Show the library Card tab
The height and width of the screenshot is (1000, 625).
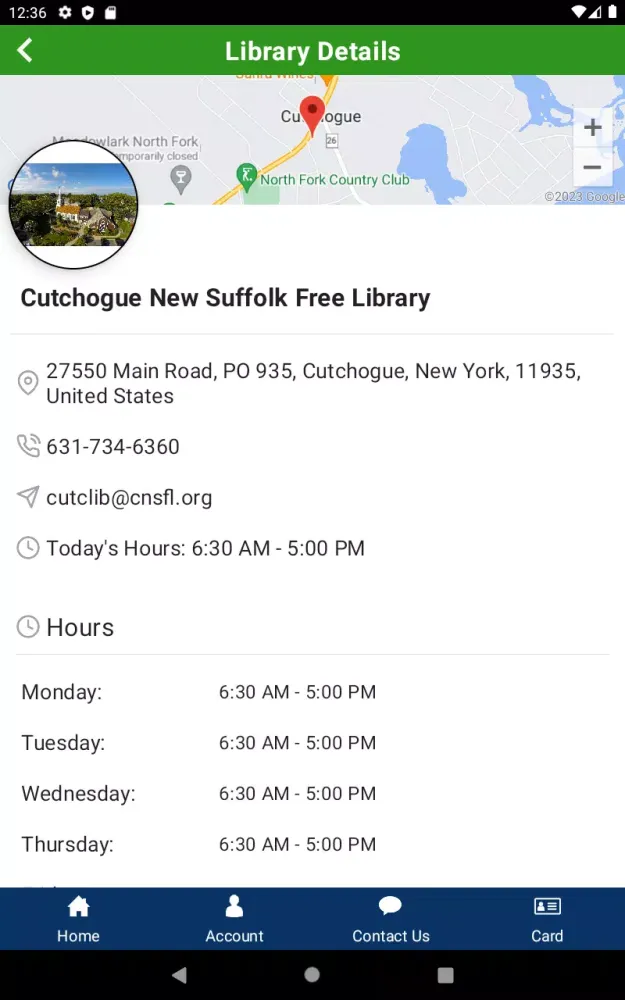(547, 919)
